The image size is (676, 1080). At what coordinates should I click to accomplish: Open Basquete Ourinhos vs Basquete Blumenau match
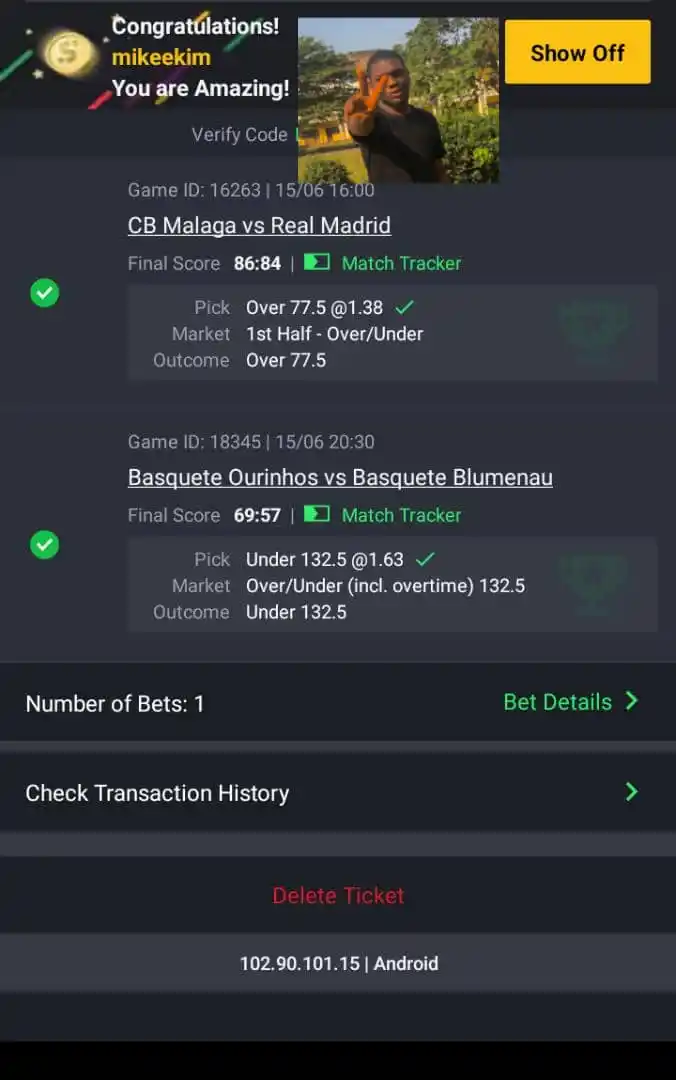[x=340, y=477]
